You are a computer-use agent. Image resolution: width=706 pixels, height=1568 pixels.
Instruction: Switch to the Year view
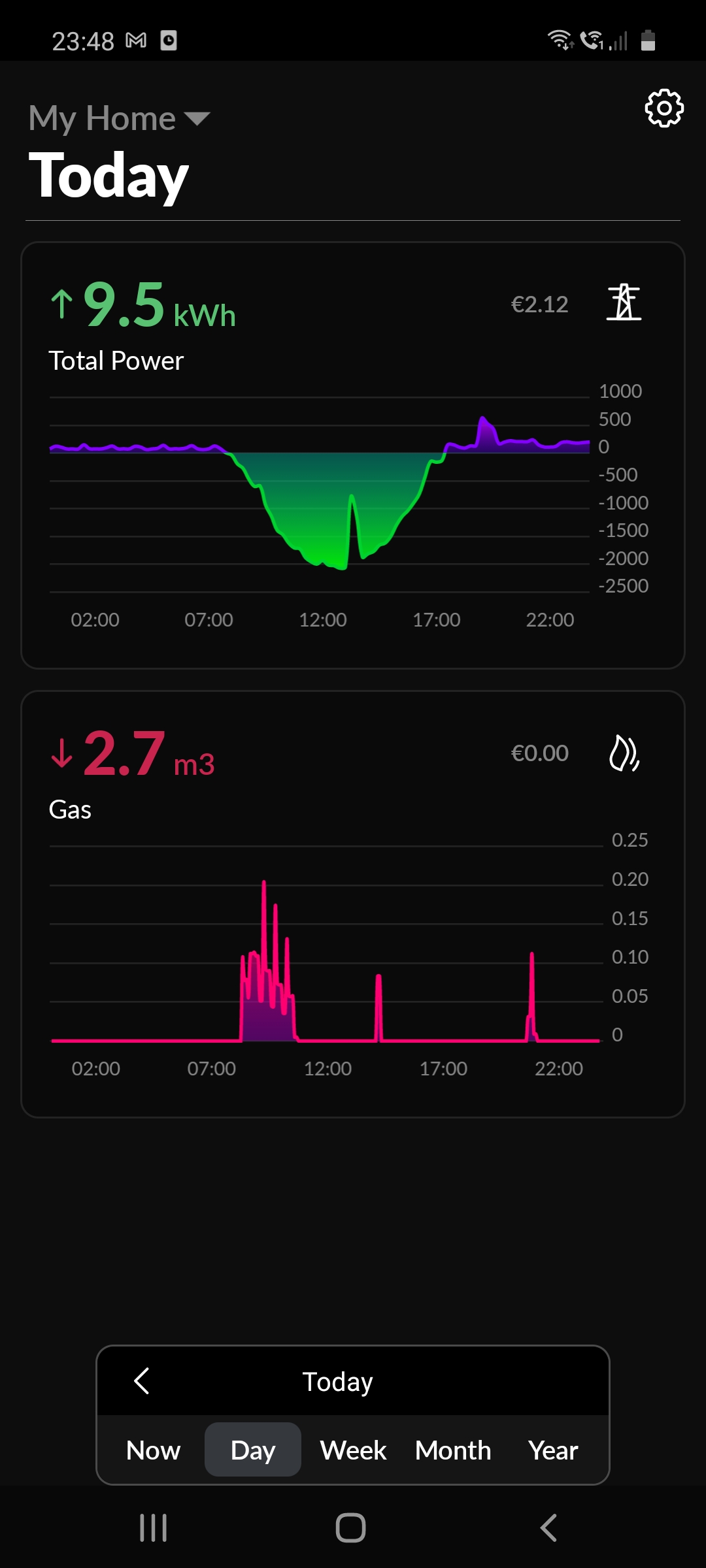[x=553, y=1450]
